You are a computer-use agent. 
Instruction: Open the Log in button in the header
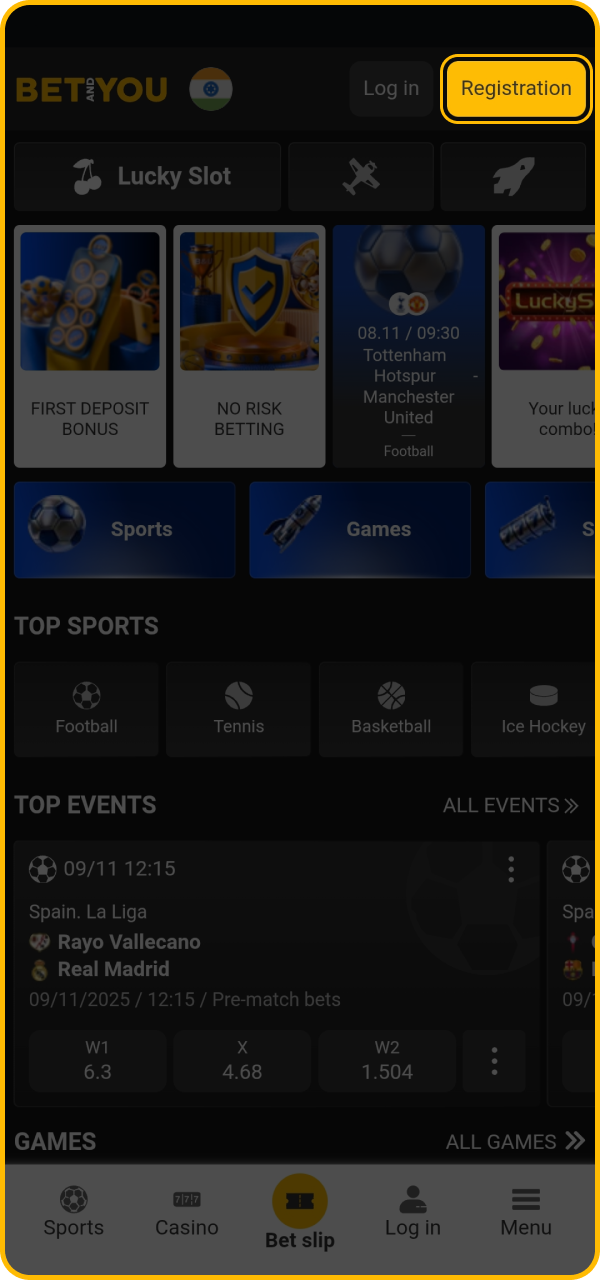pos(391,89)
